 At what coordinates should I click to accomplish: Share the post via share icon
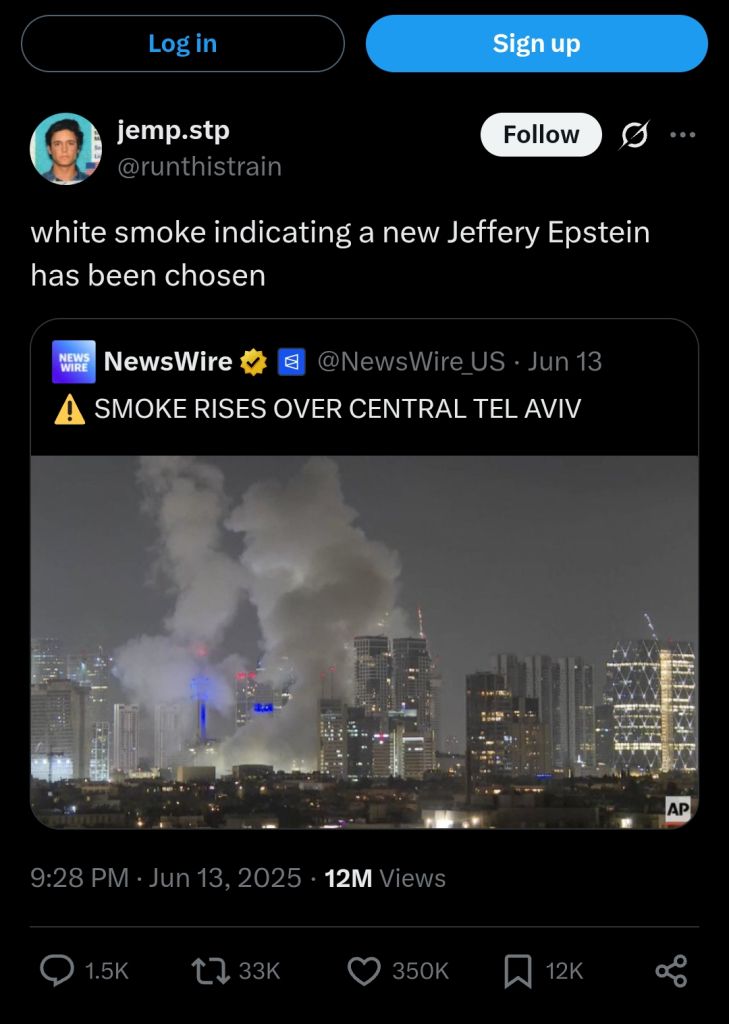[670, 970]
